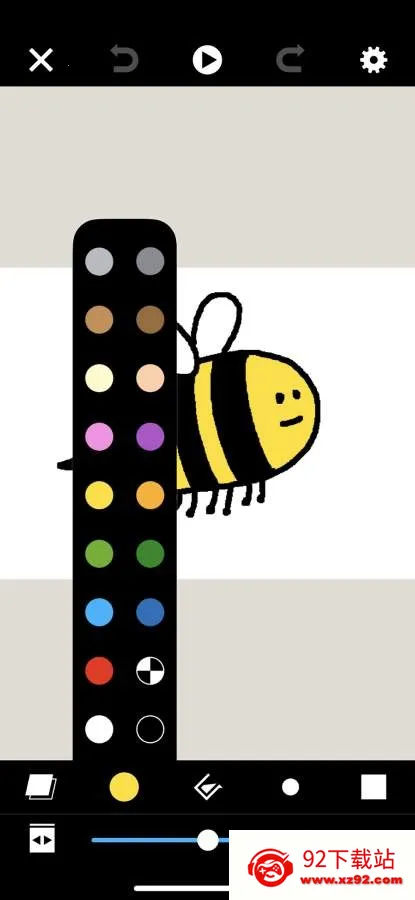The width and height of the screenshot is (415, 900).
Task: Redo the undone action
Action: coord(290,60)
